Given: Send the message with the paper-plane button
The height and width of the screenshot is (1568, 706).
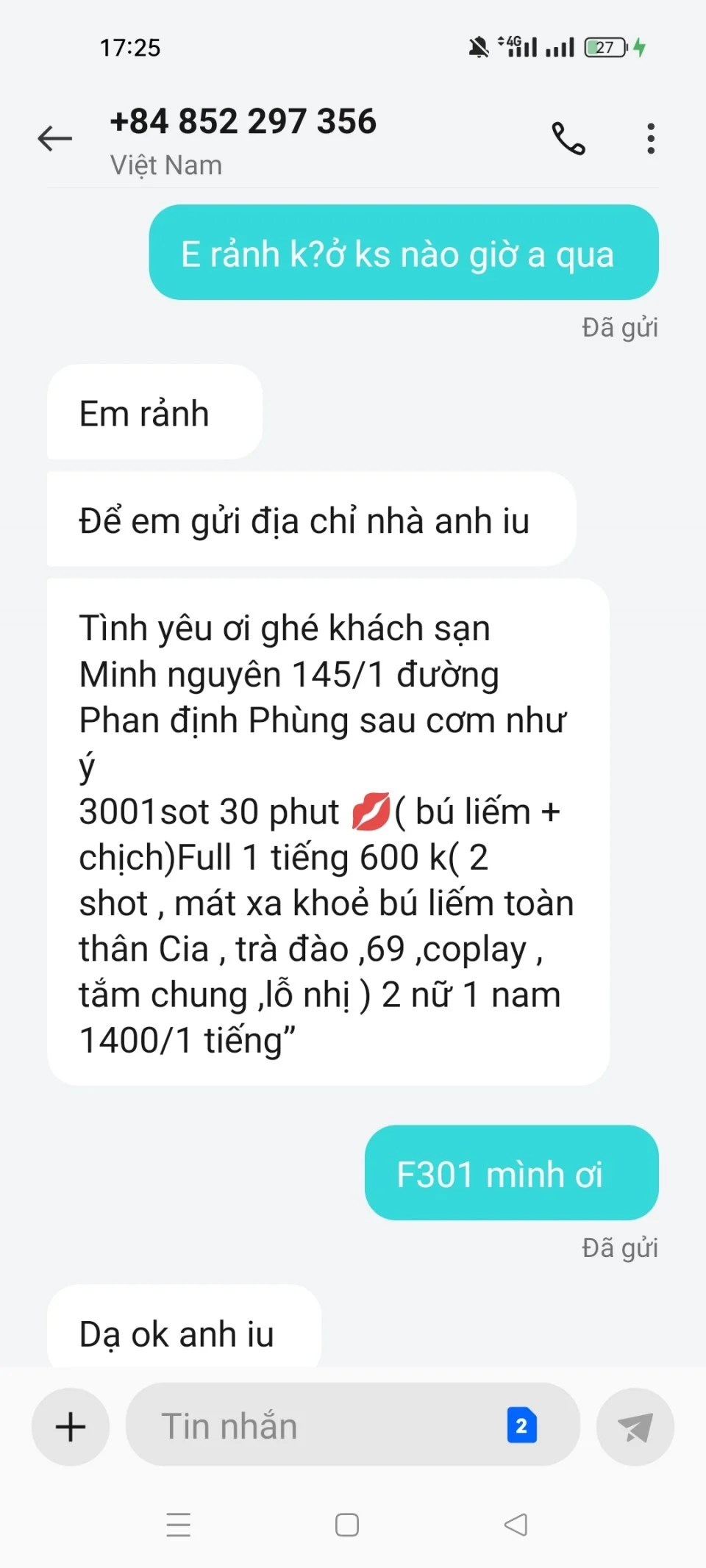Looking at the screenshot, I should coord(635,1427).
